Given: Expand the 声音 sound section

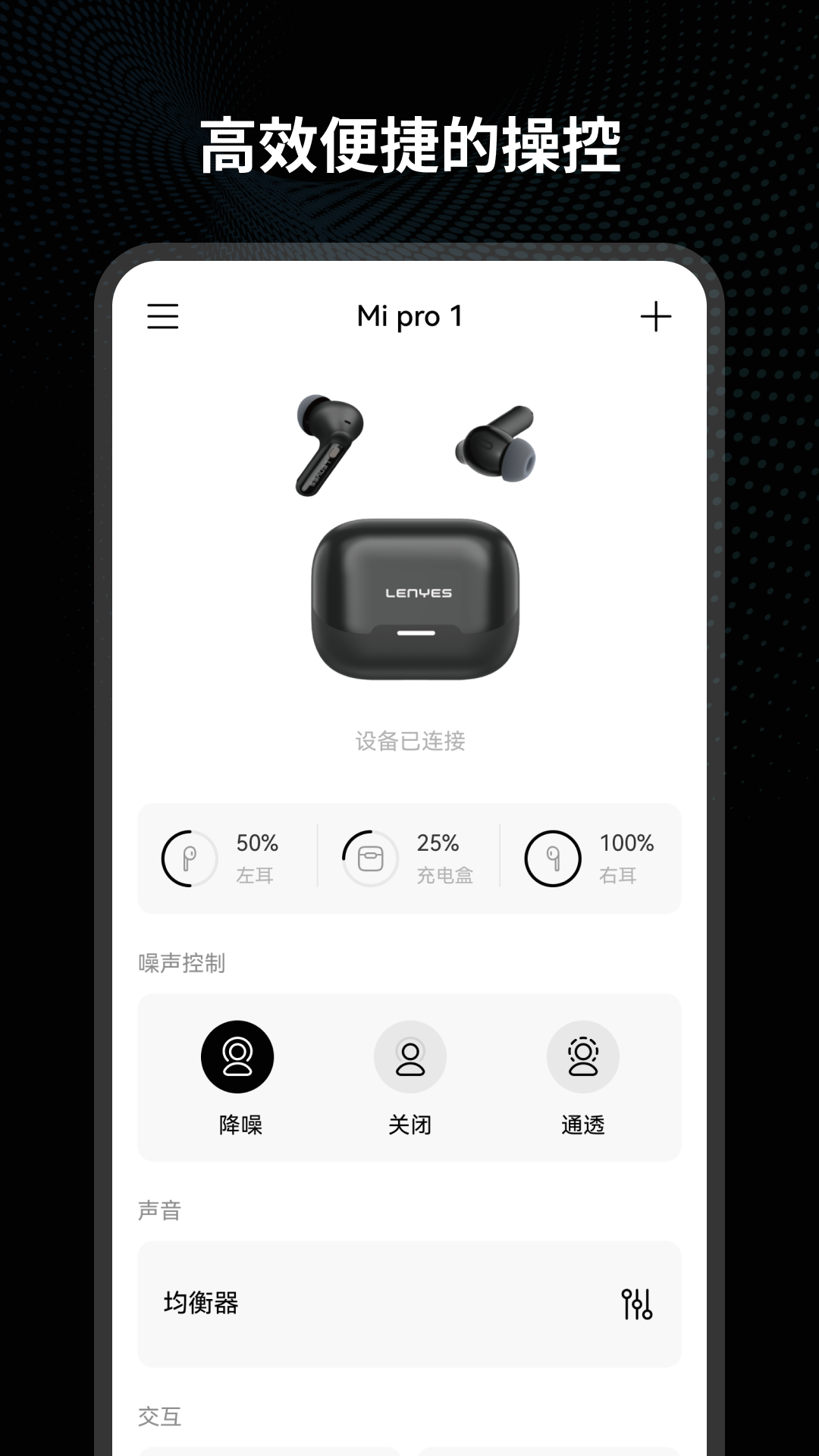Looking at the screenshot, I should [160, 1212].
